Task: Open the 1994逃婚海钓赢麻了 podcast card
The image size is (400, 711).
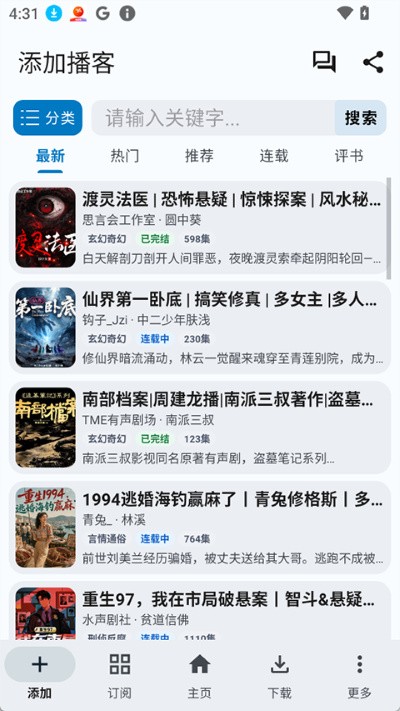Action: coord(200,528)
